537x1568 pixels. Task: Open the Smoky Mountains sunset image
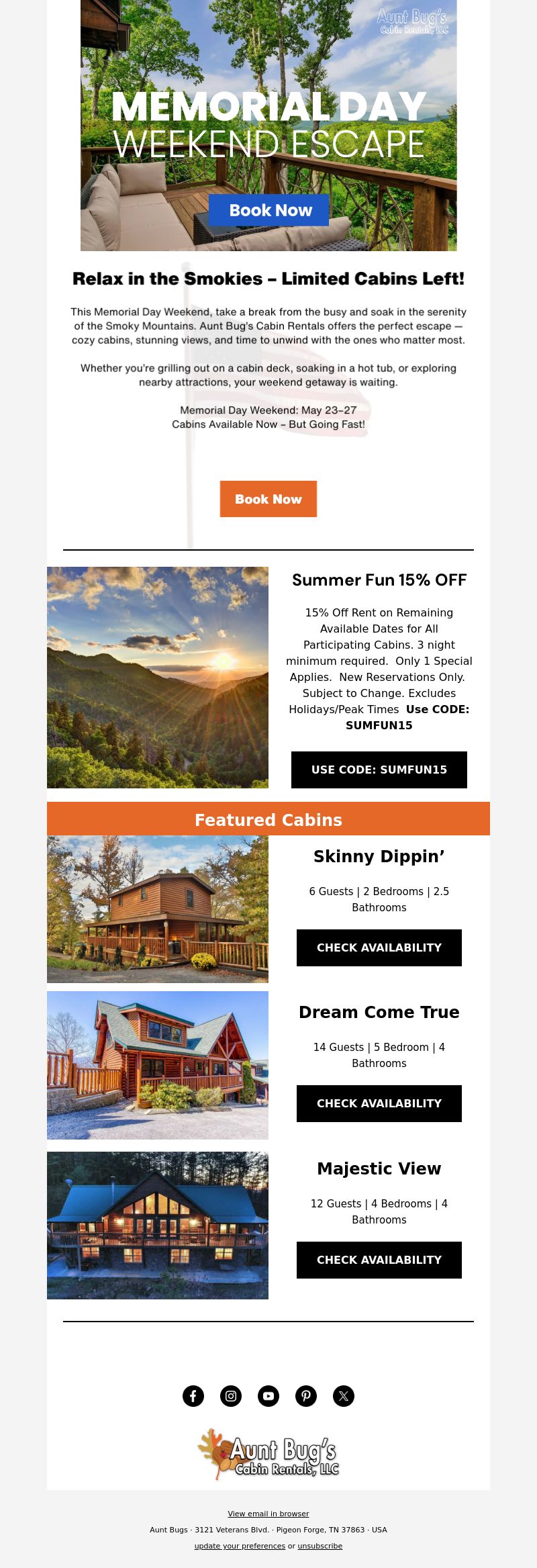pyautogui.click(x=158, y=677)
